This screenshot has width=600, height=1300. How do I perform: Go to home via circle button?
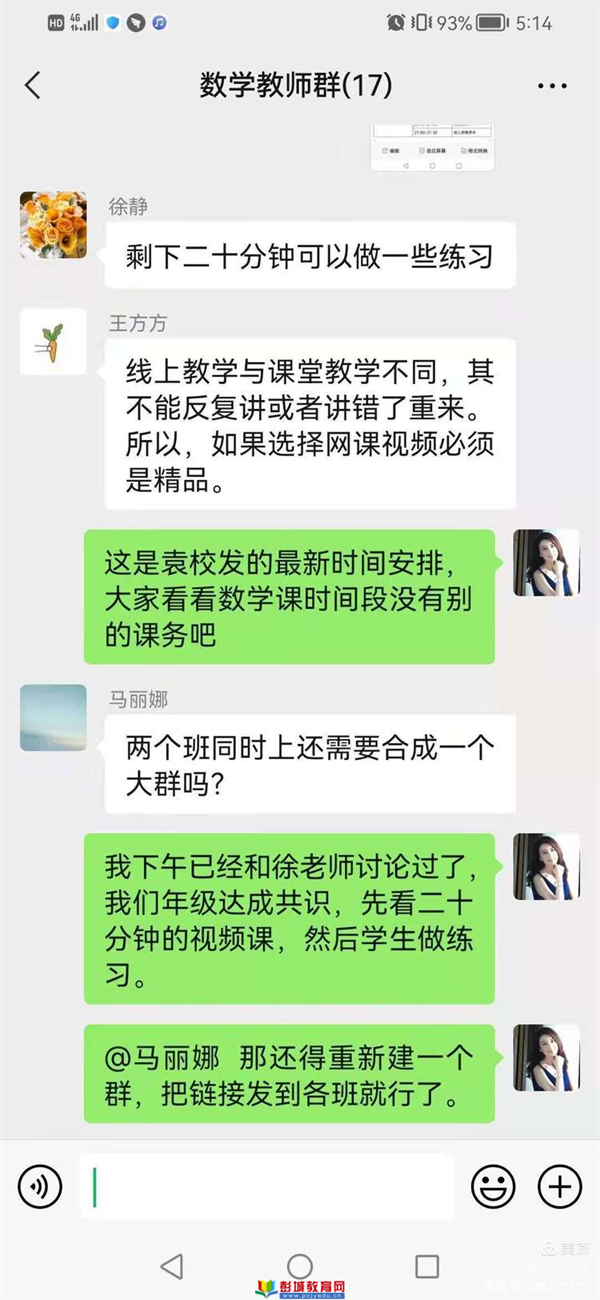(x=300, y=1266)
